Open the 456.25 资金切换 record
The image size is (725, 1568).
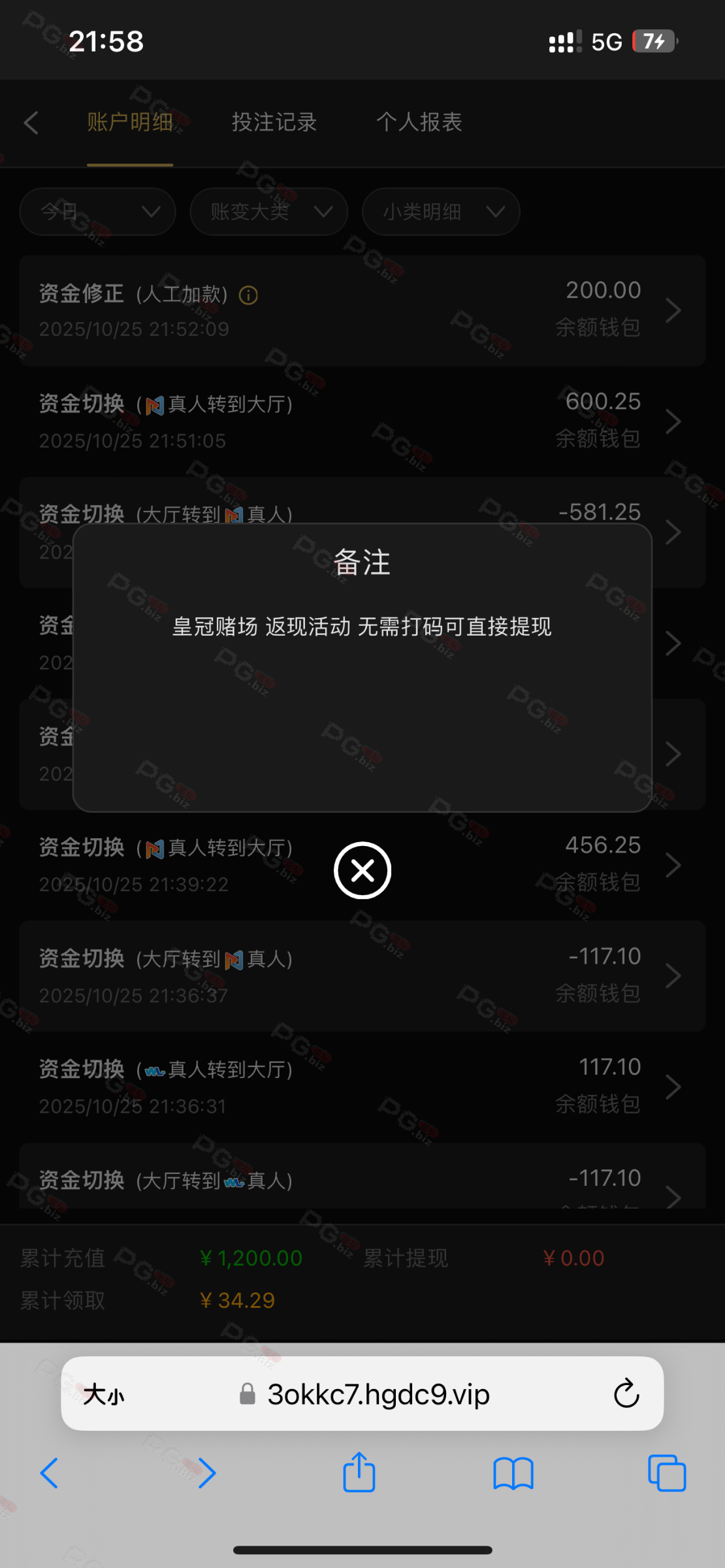(x=362, y=864)
